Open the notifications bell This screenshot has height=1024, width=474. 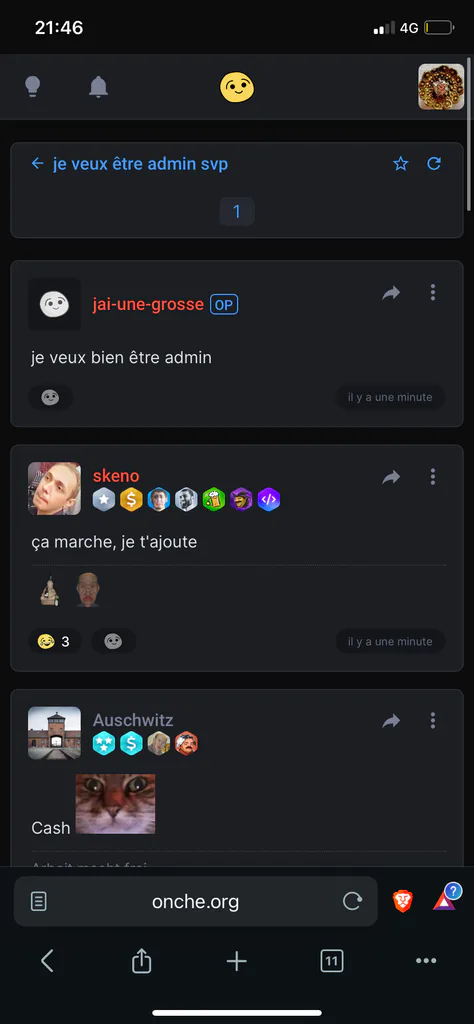(x=99, y=86)
